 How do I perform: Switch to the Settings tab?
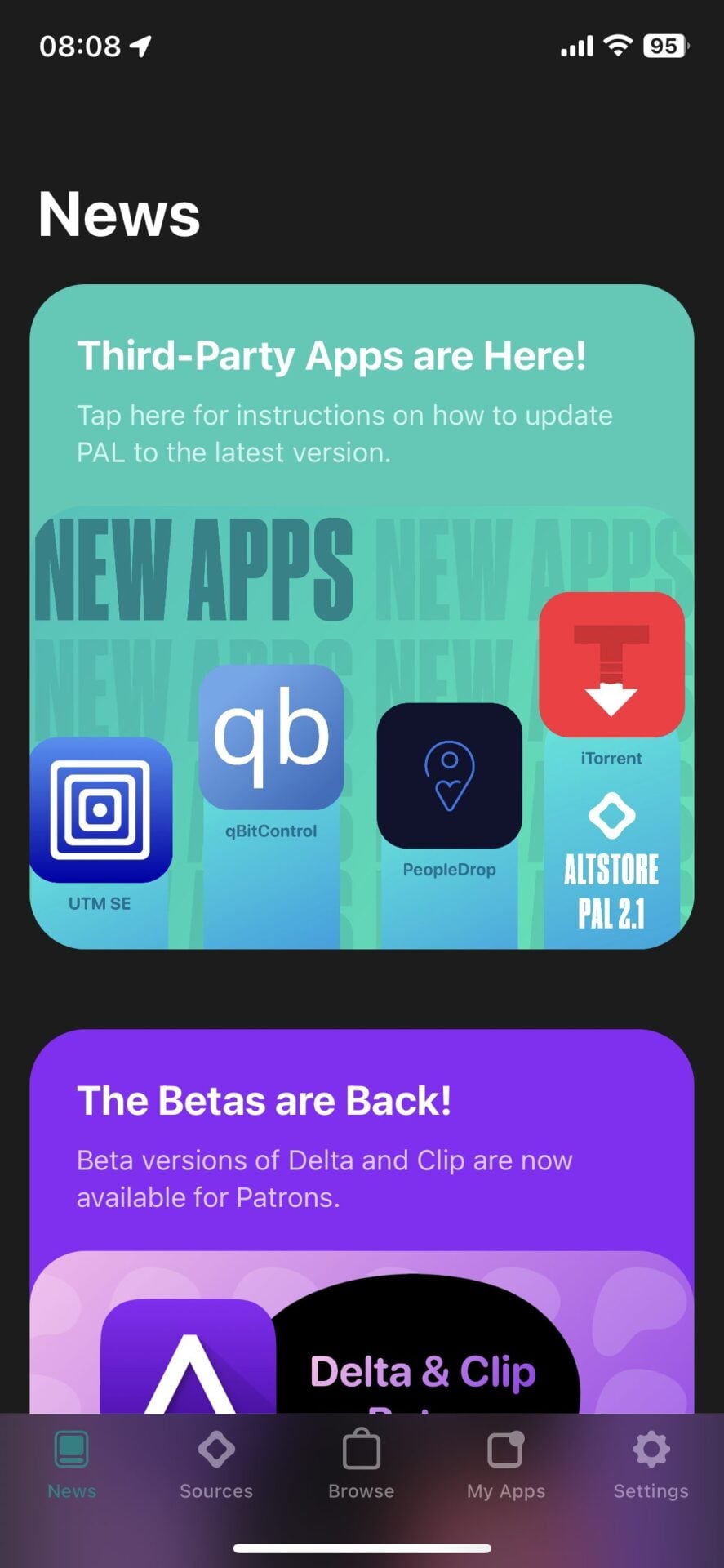pyautogui.click(x=651, y=1466)
